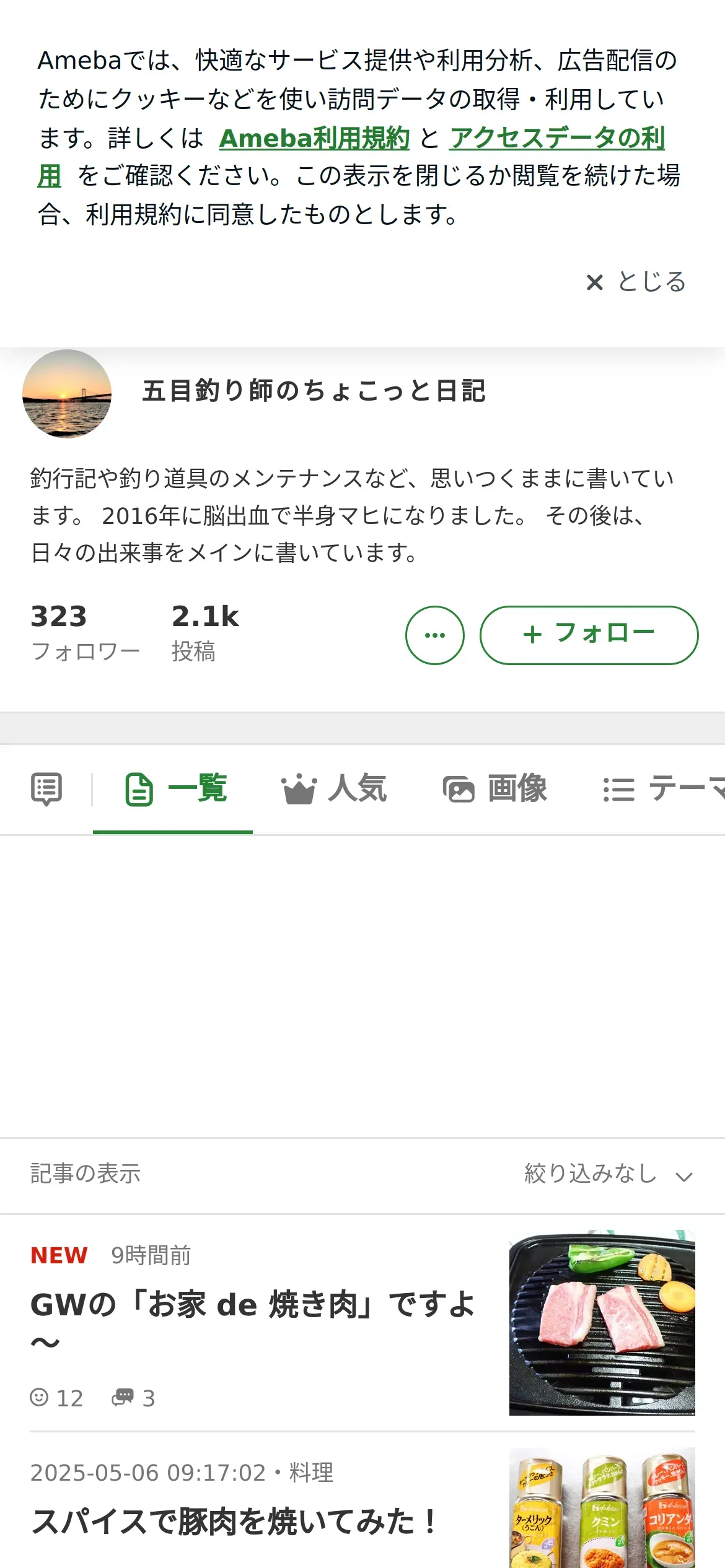
Task: Switch to the 画像 tab
Action: pos(495,789)
